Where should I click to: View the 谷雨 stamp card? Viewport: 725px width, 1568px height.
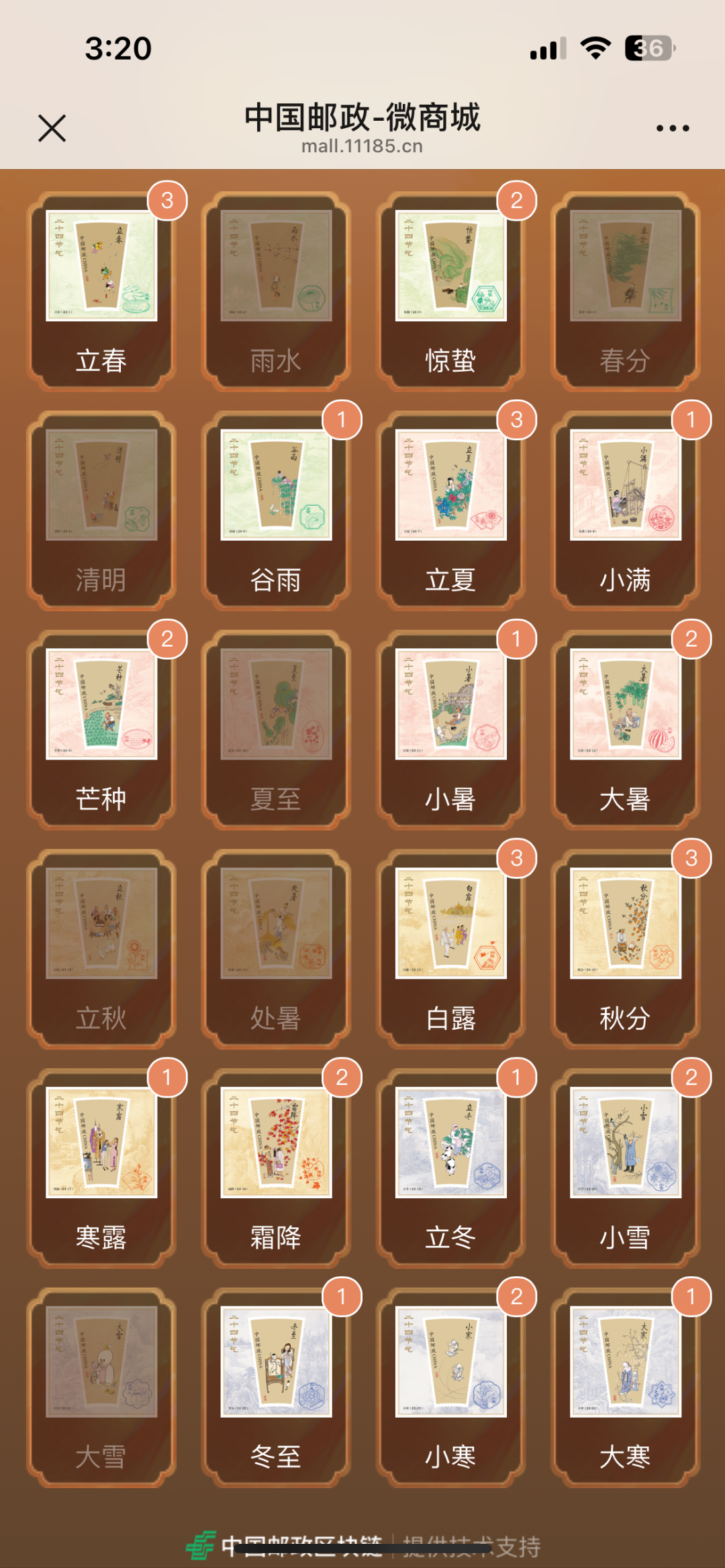point(276,509)
